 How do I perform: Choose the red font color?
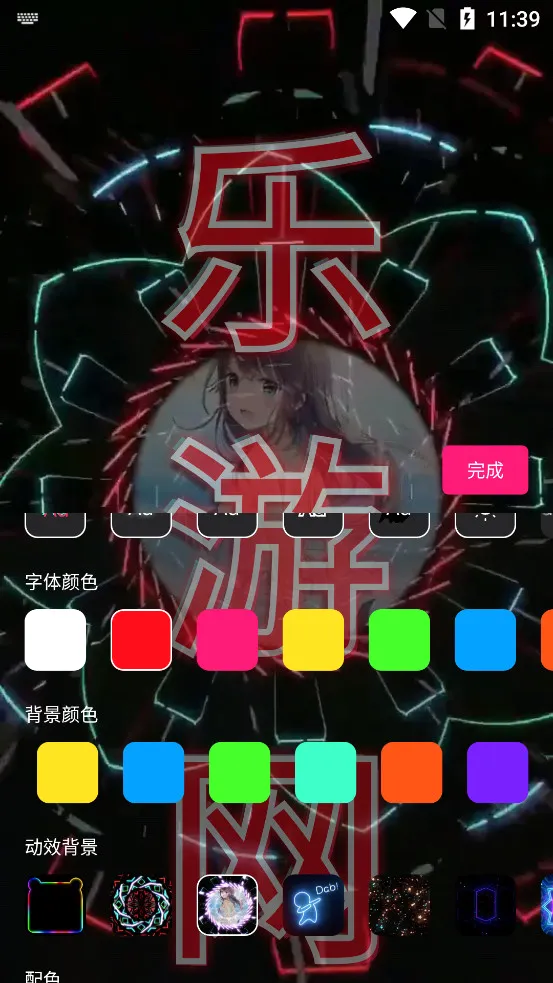coord(141,639)
